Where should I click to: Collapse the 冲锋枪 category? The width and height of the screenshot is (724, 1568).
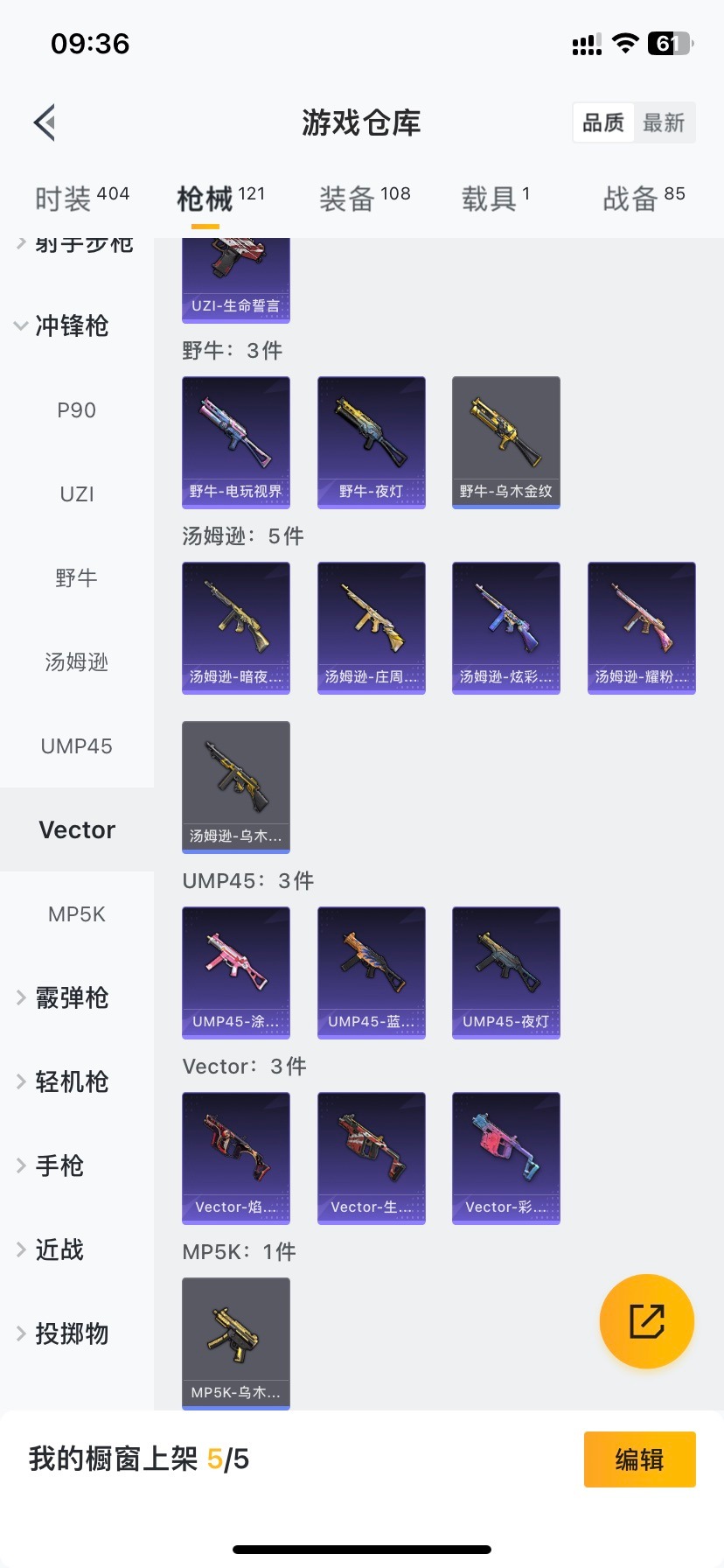(x=61, y=325)
